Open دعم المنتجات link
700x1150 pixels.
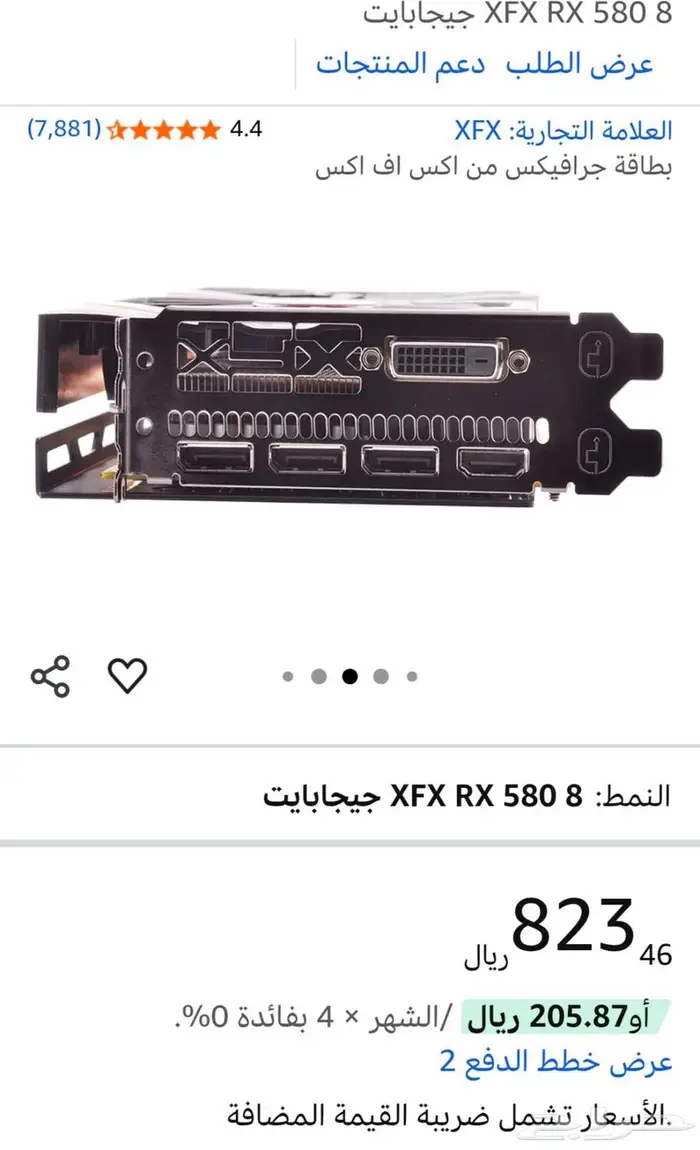click(x=400, y=64)
